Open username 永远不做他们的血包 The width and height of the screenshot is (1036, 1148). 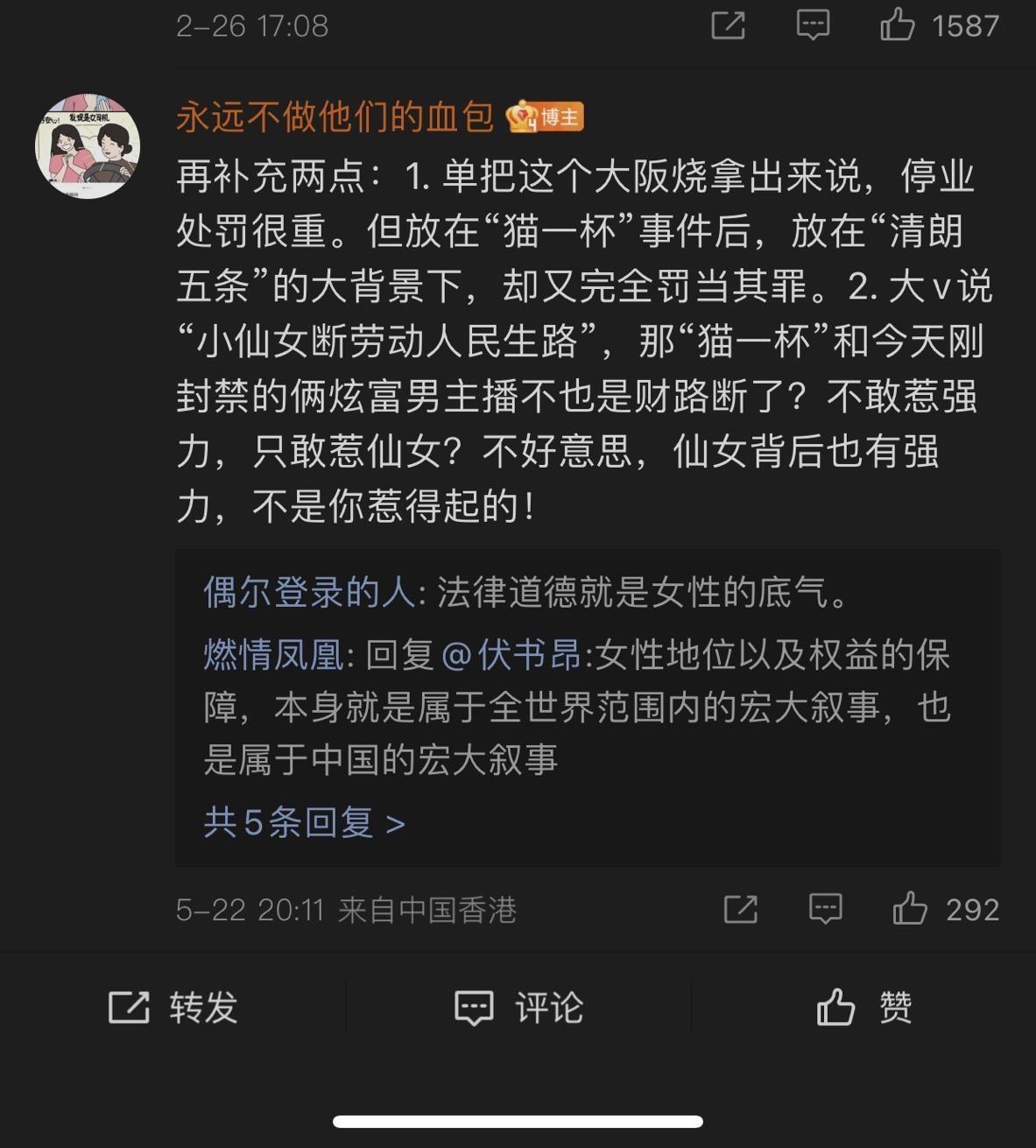(x=335, y=117)
